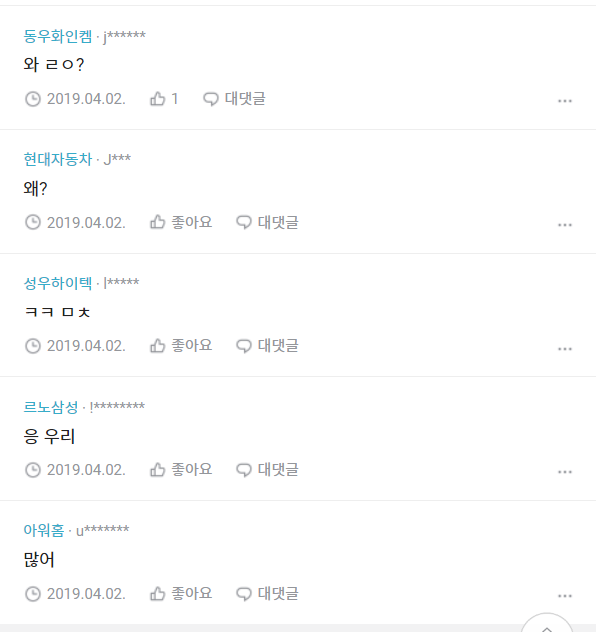Reply to the 르노삼성 comment
Image resolution: width=596 pixels, height=632 pixels.
tap(267, 470)
